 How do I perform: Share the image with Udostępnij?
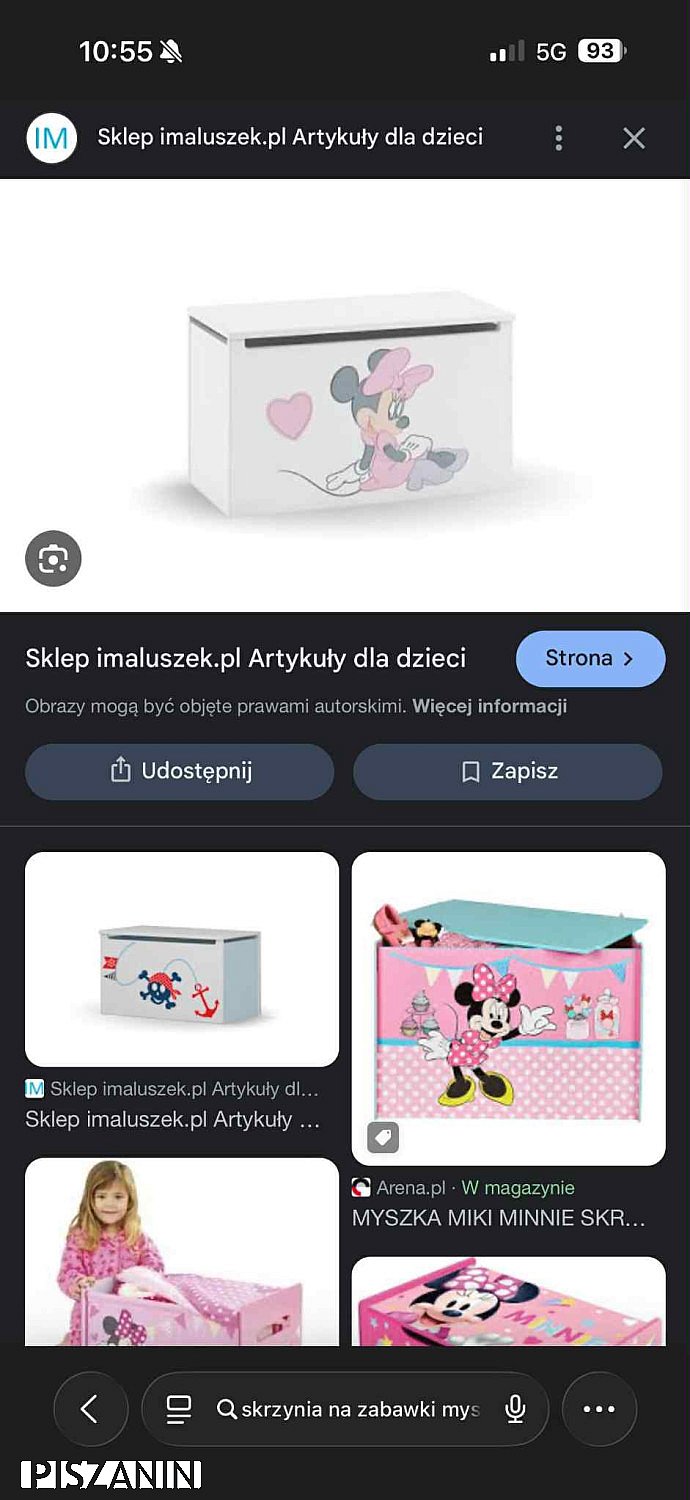[180, 771]
